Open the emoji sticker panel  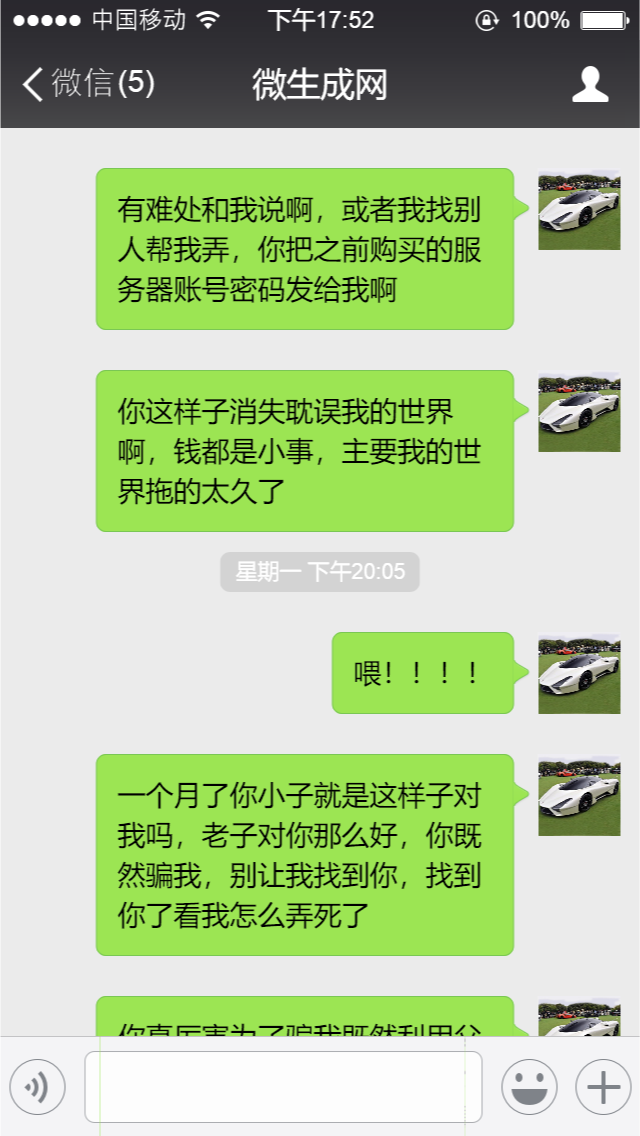coord(529,1086)
